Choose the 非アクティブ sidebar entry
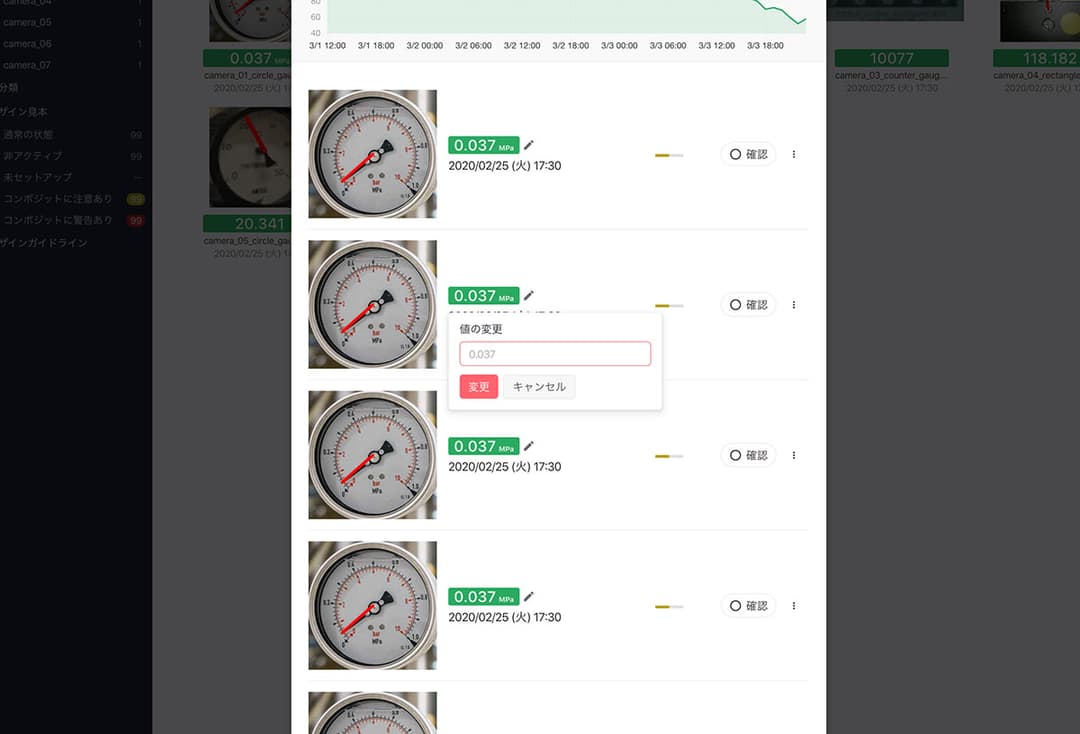Image resolution: width=1080 pixels, height=734 pixels. pos(33,156)
